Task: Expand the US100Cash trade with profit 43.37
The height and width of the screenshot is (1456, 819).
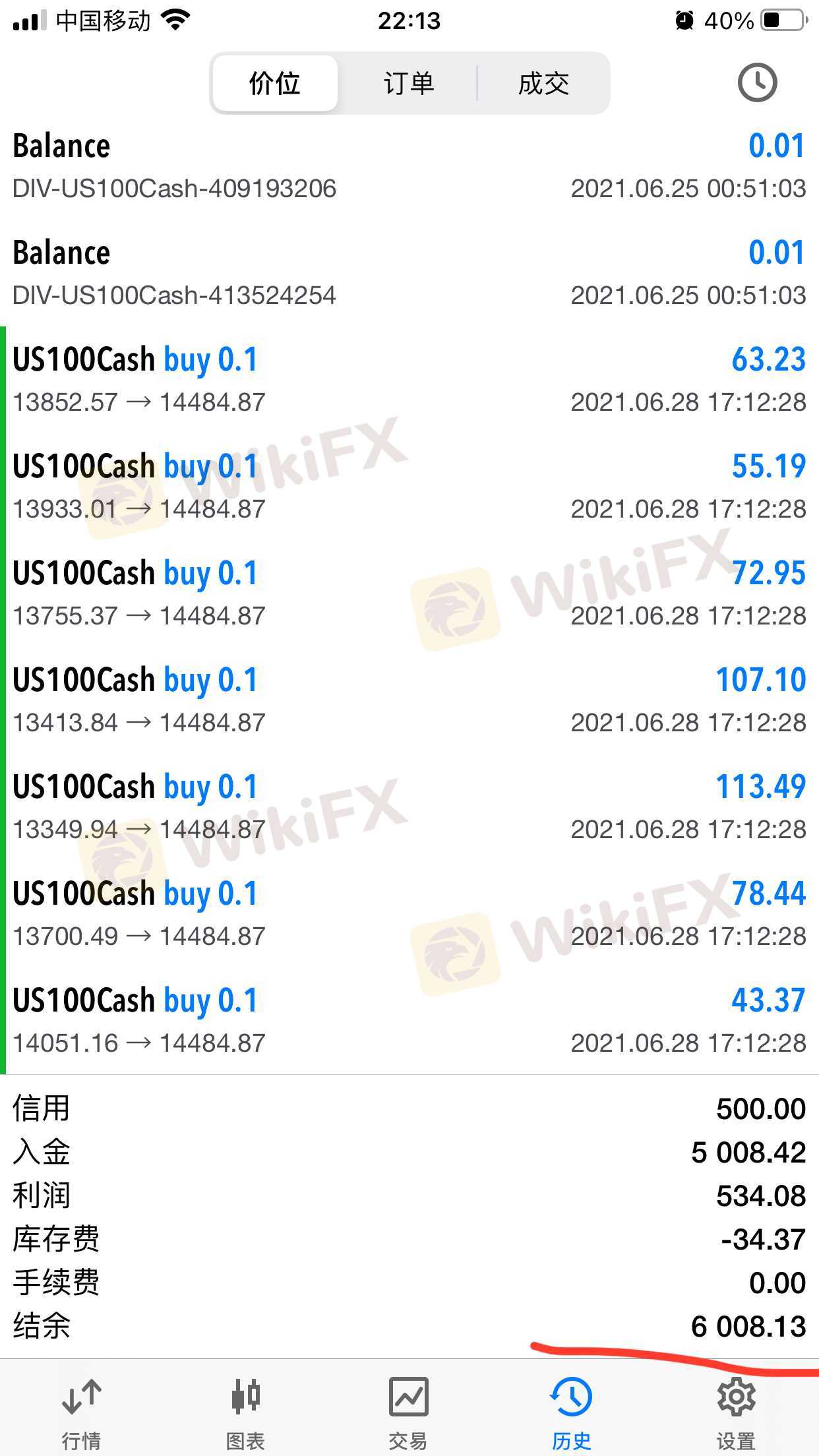Action: [x=409, y=1021]
